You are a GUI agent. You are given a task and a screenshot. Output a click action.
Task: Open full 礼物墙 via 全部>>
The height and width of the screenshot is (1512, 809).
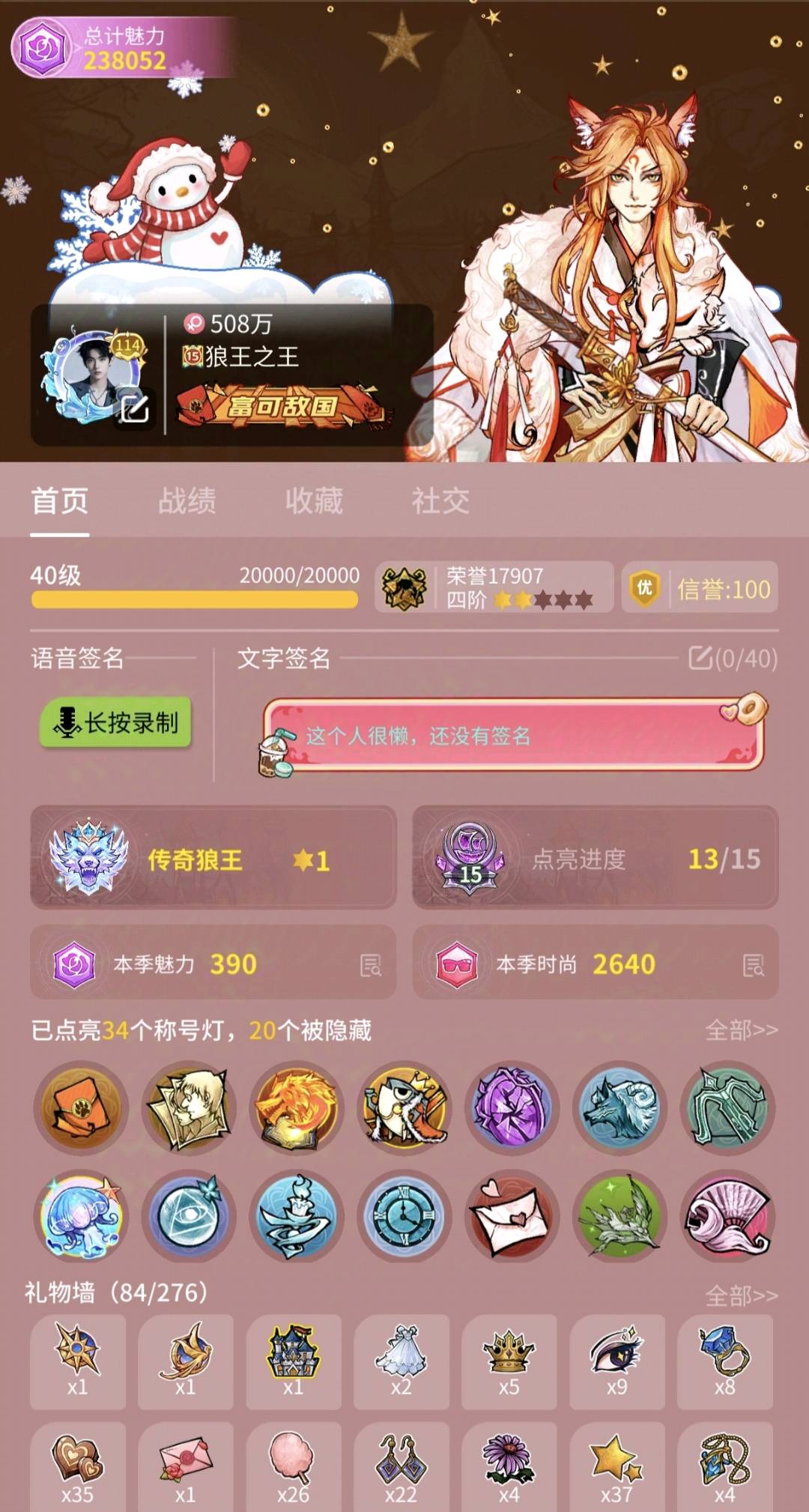[742, 1295]
